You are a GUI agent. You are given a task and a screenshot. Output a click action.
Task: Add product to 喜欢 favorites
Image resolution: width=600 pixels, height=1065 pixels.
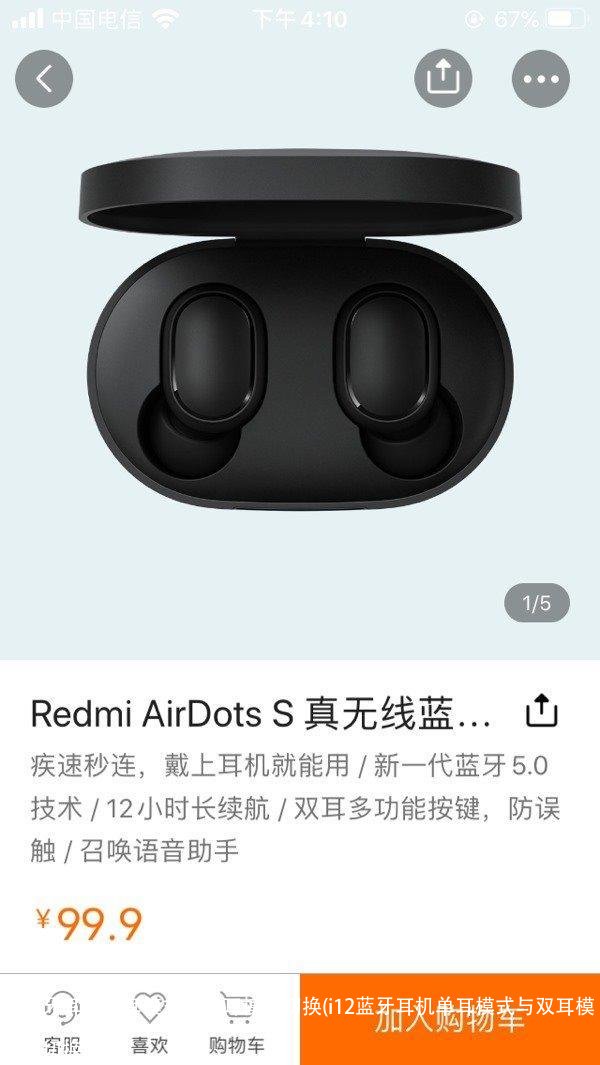click(150, 1021)
